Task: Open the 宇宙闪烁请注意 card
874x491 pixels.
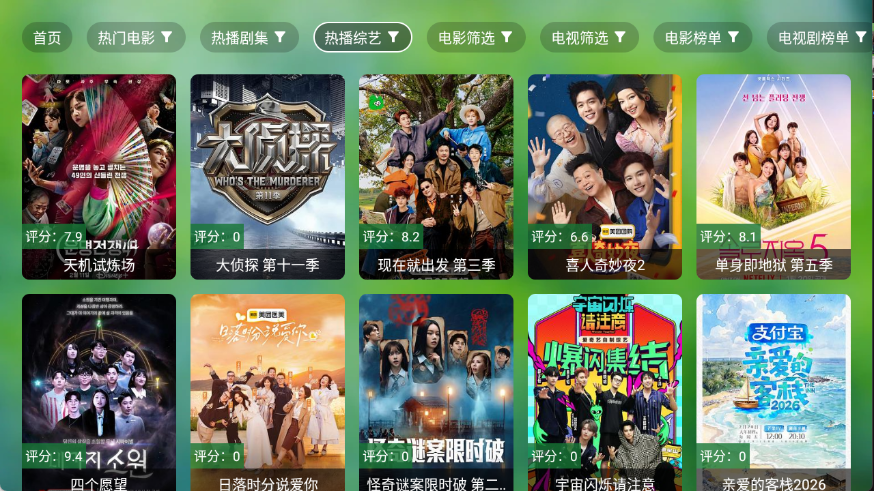Action: point(605,392)
